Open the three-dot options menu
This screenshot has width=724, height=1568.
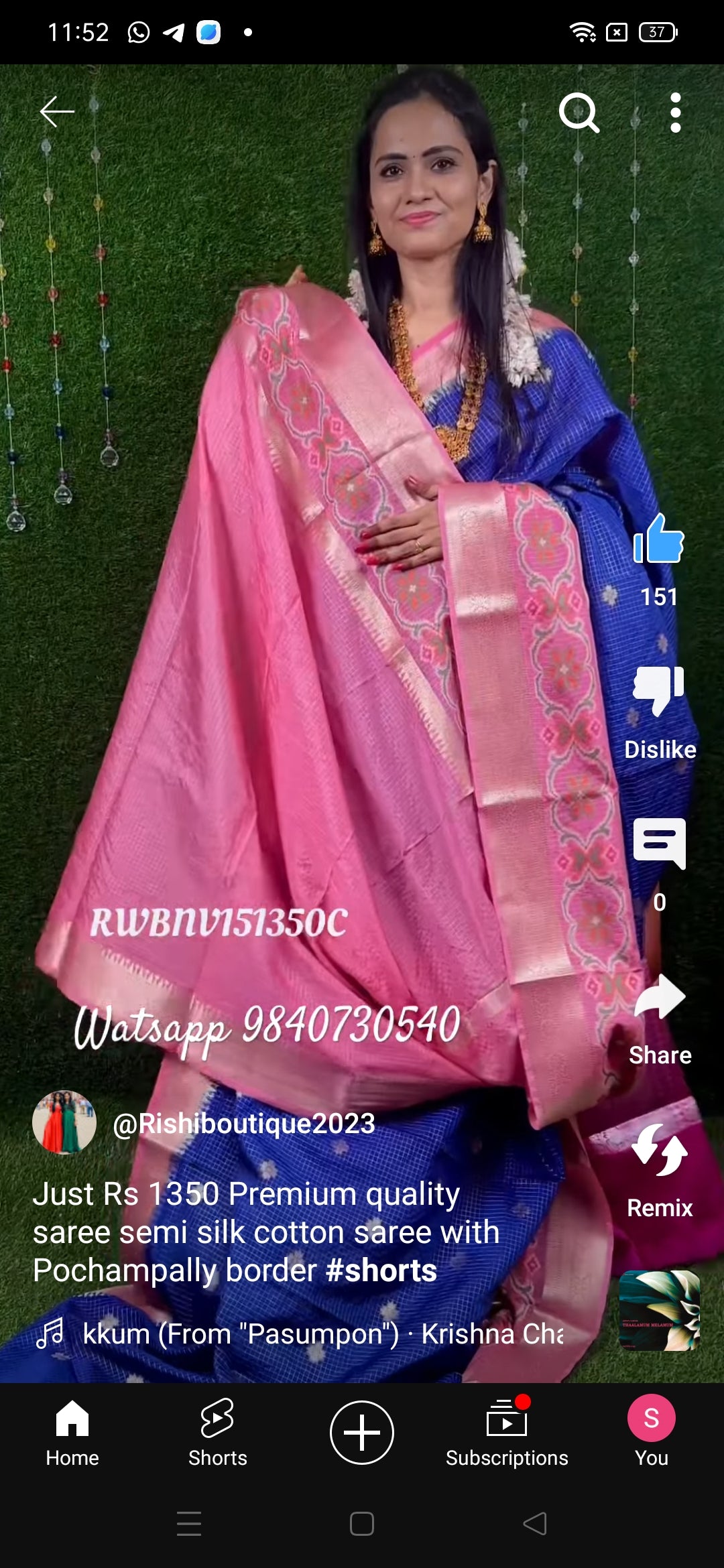(x=674, y=113)
